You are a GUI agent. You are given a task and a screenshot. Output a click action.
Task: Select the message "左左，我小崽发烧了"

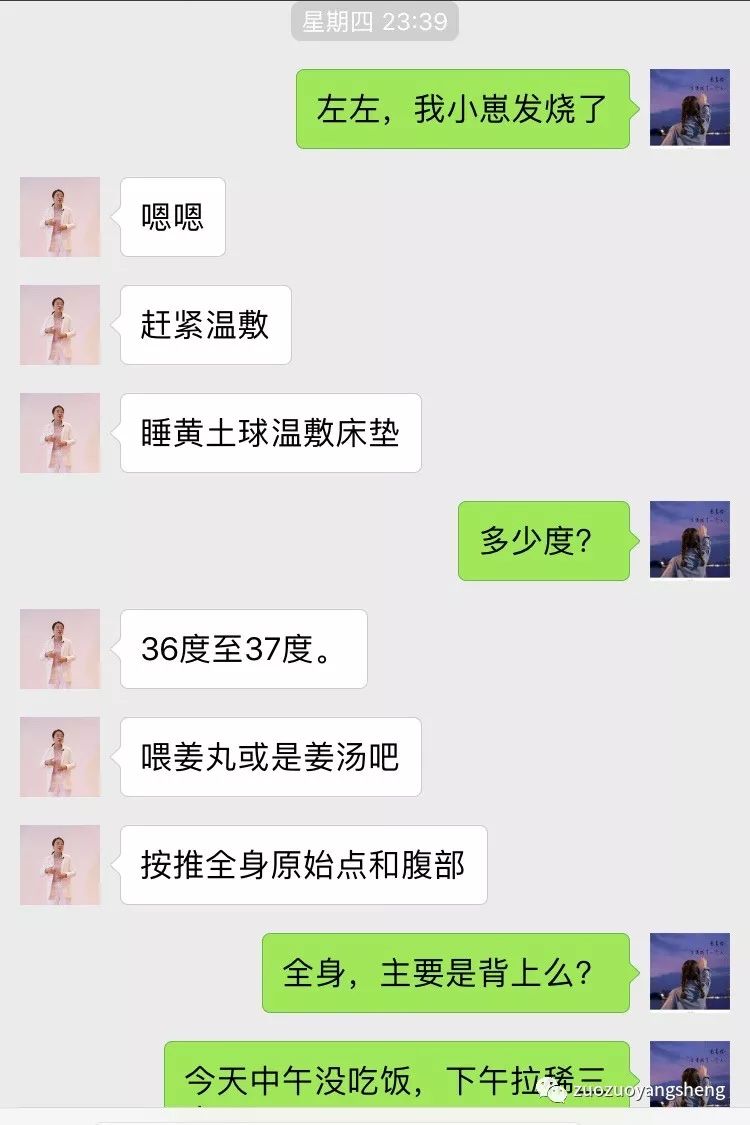(x=462, y=108)
